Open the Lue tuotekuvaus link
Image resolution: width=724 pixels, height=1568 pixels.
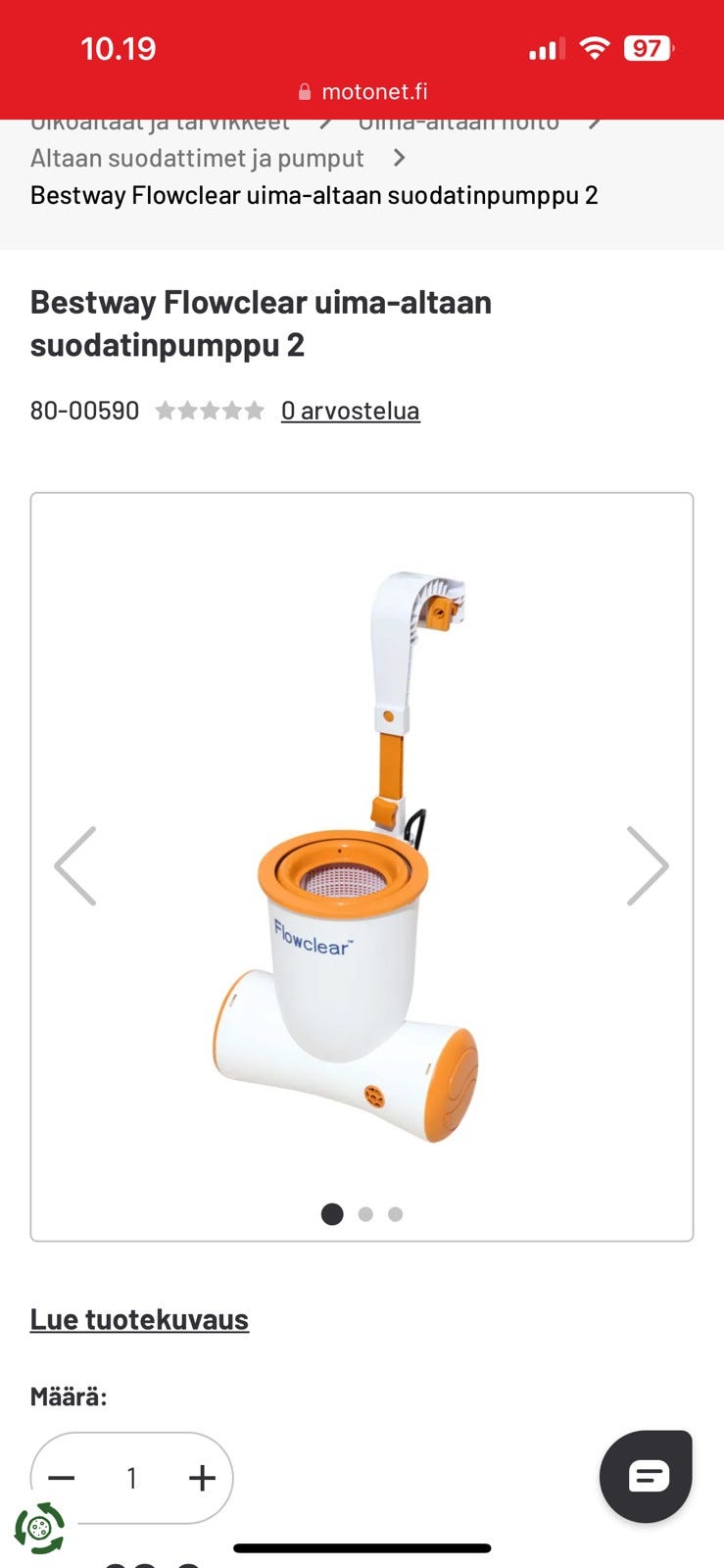[139, 1319]
